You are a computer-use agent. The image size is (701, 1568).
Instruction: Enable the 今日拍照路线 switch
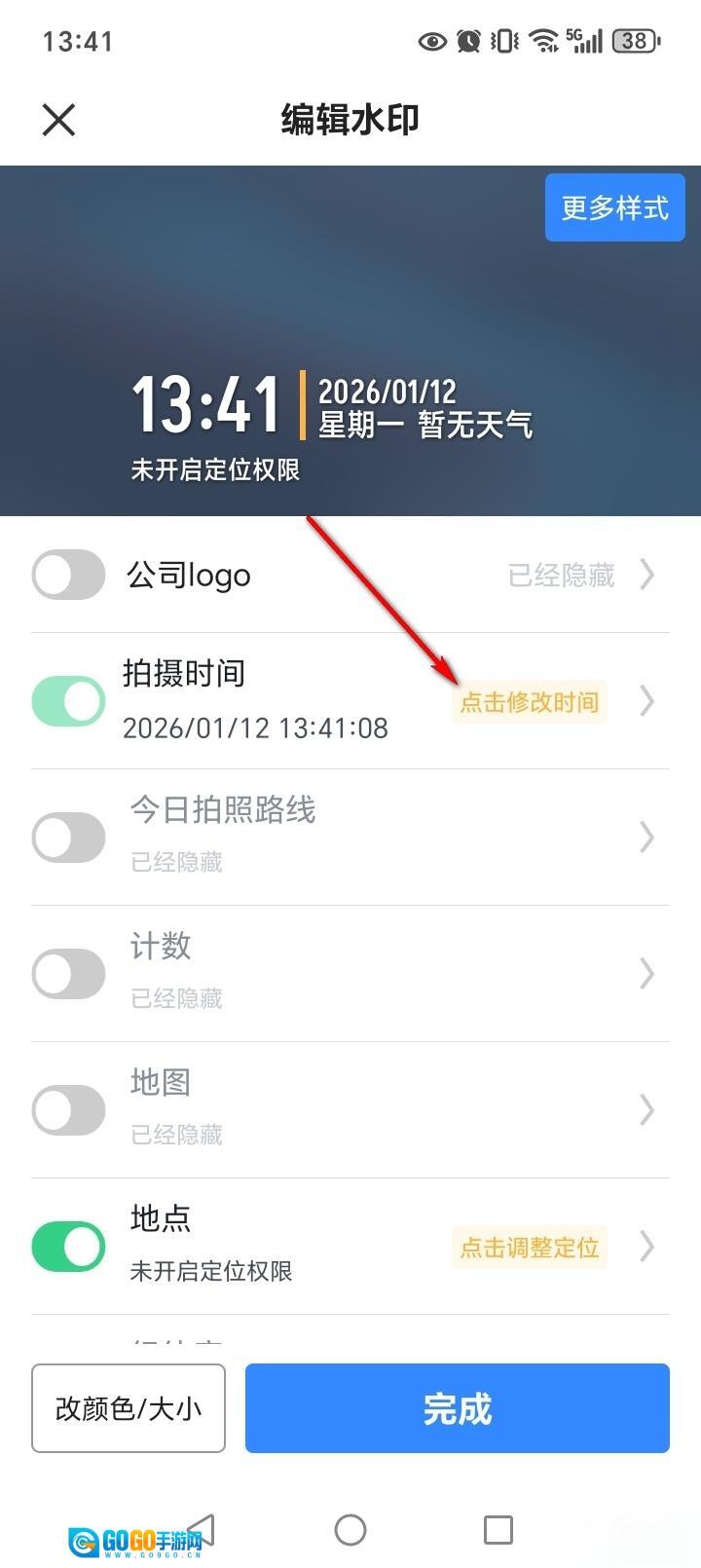tap(68, 838)
